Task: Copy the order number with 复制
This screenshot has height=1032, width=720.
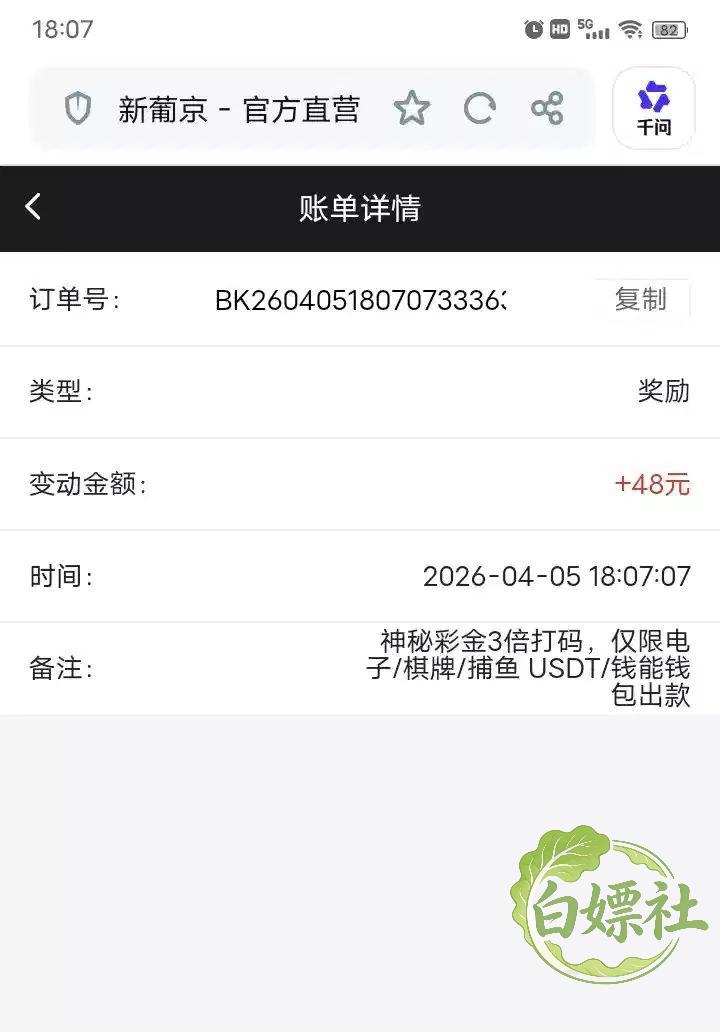Action: [x=641, y=299]
